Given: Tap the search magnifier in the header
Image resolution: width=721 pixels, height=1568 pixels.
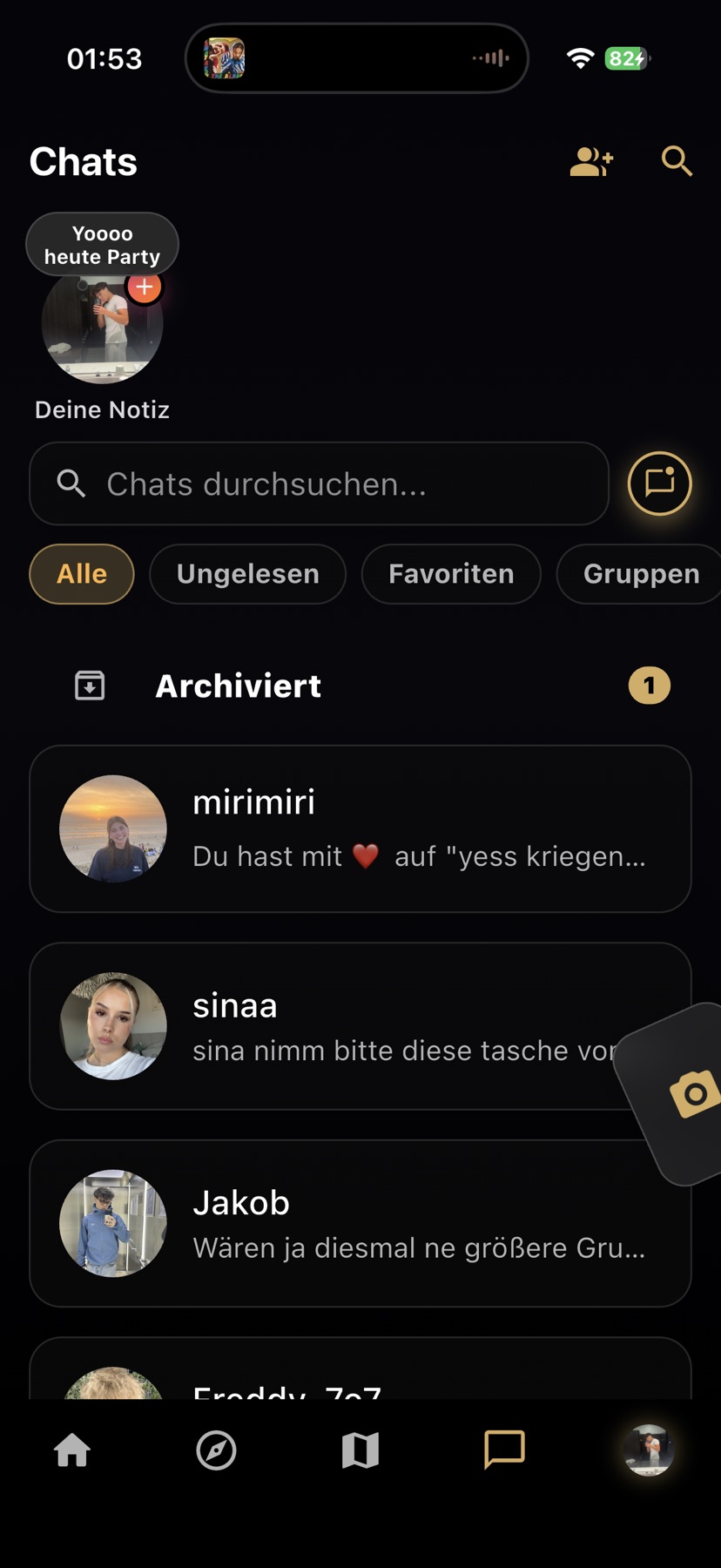Looking at the screenshot, I should point(677,161).
